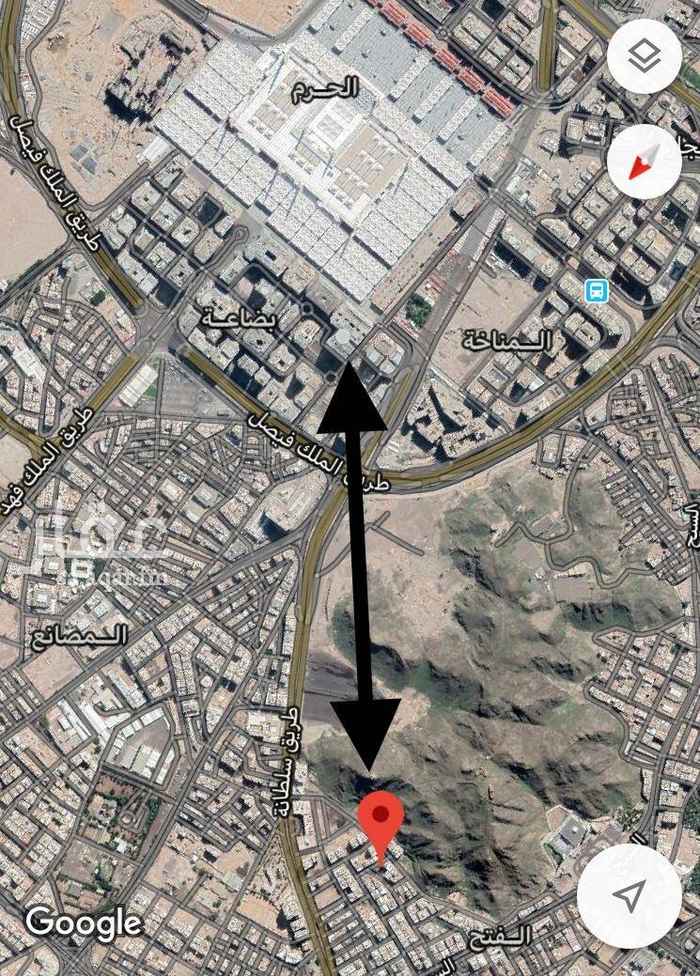
Task: Center the map on my location
Action: pyautogui.click(x=628, y=895)
